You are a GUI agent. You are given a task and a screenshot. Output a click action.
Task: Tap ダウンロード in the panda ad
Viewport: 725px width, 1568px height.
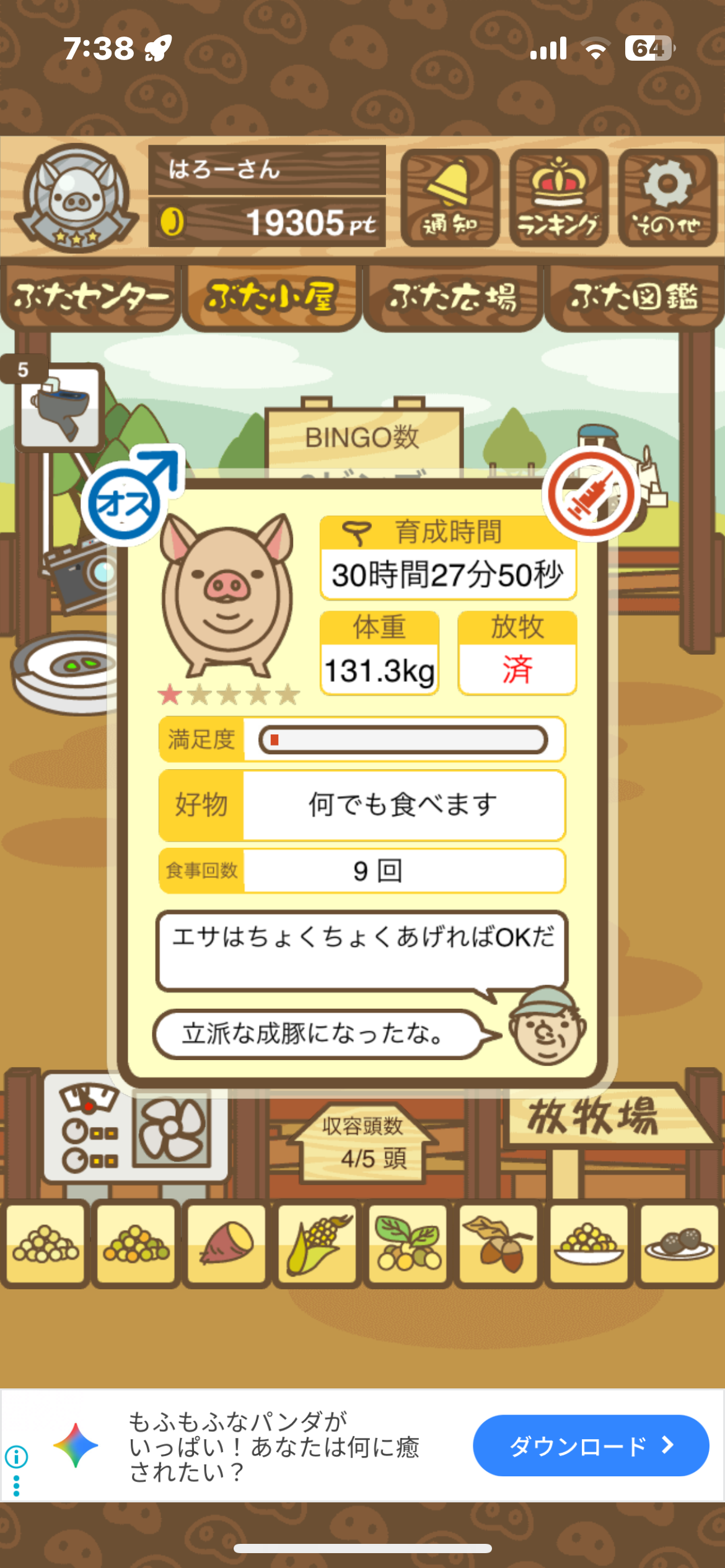coord(591,1445)
